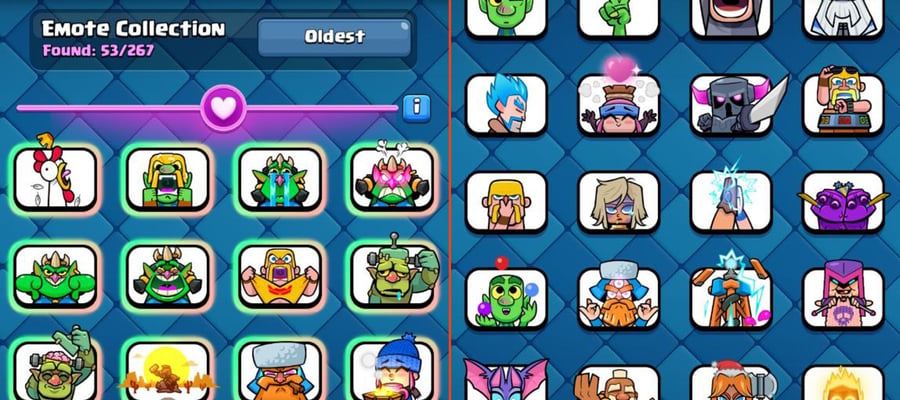The width and height of the screenshot is (900, 400).
Task: Select the desert sunset emote
Action: (167, 371)
